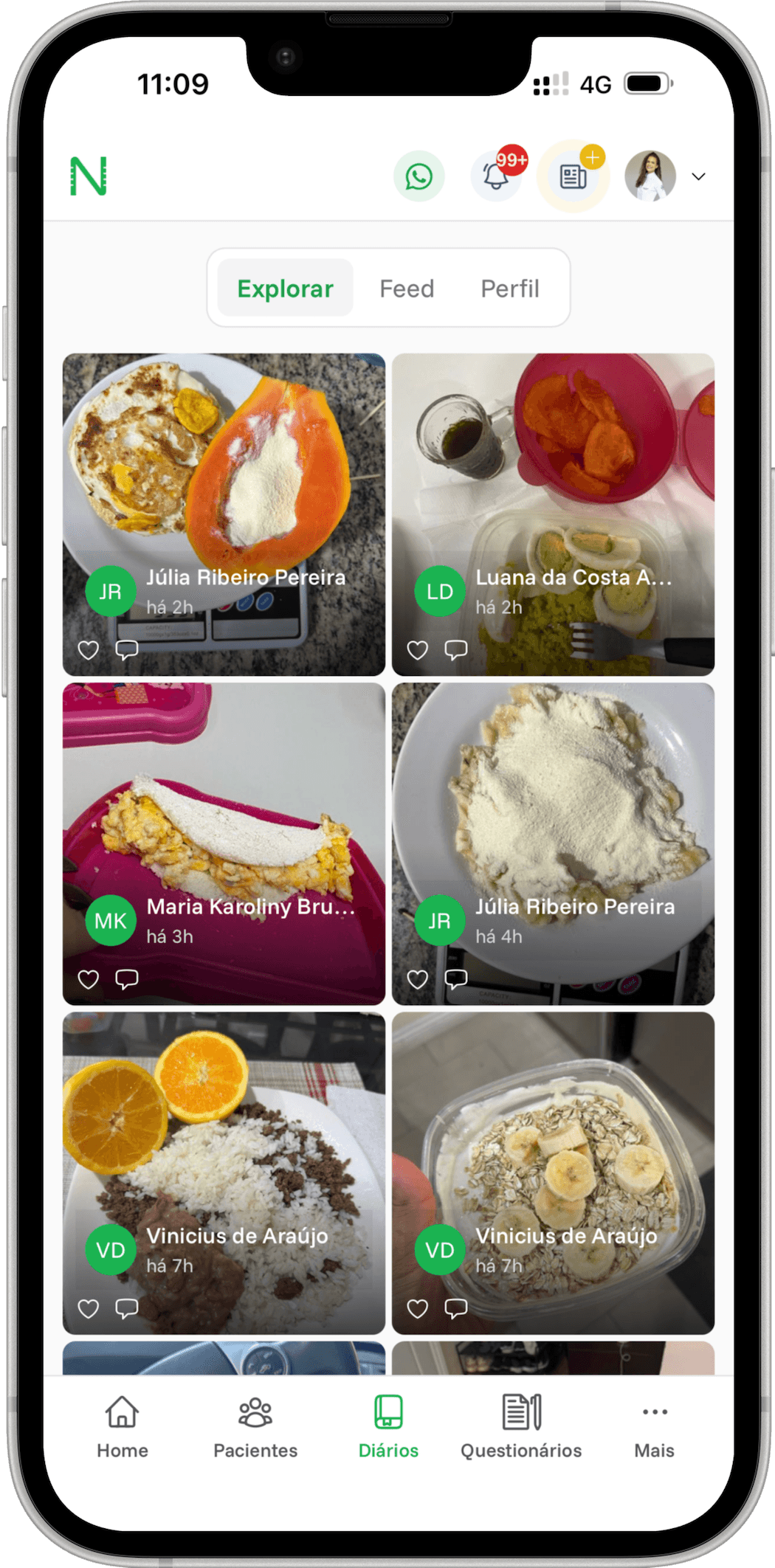Comment on Luana da Costa's post
The width and height of the screenshot is (775, 1568).
click(455, 650)
